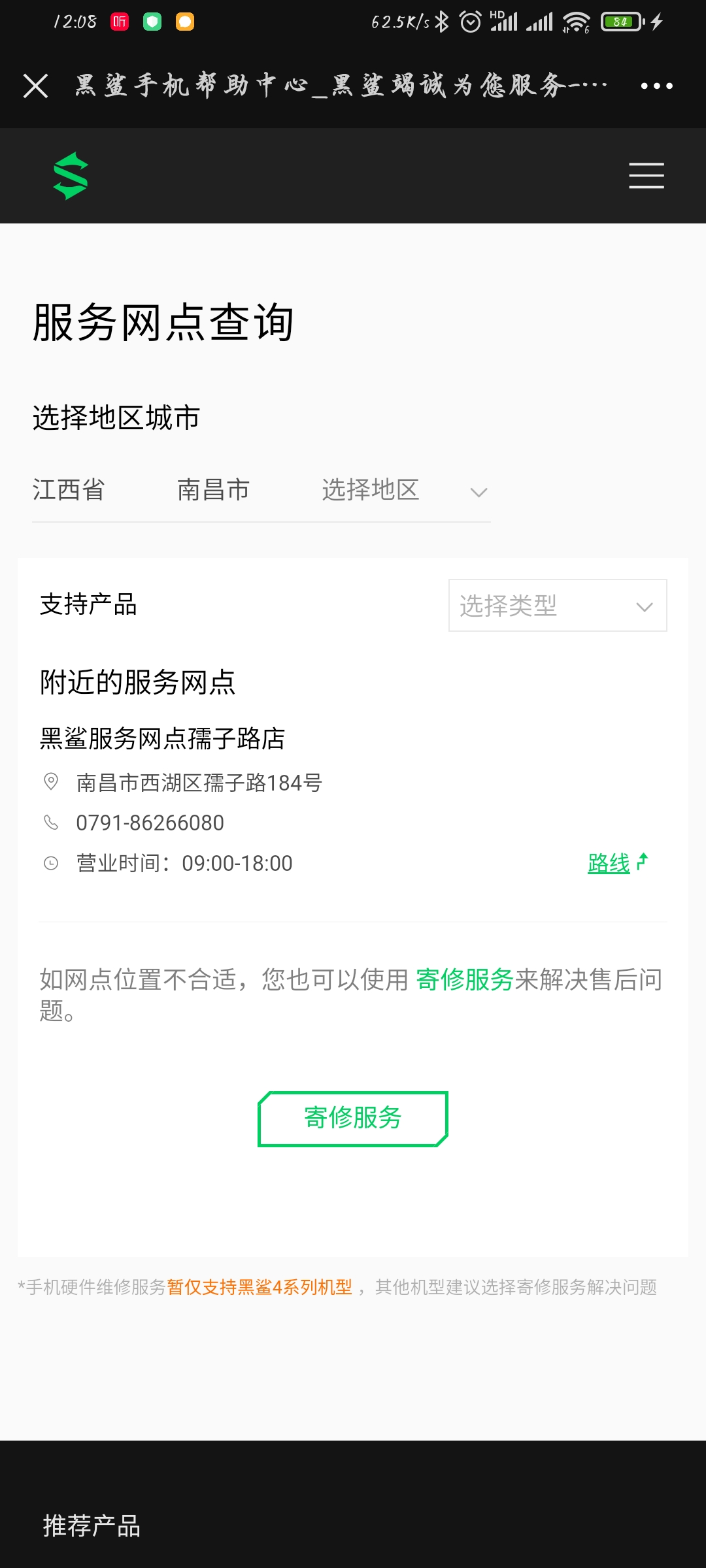Open the hamburger navigation menu
This screenshot has height=1568, width=706.
point(647,176)
